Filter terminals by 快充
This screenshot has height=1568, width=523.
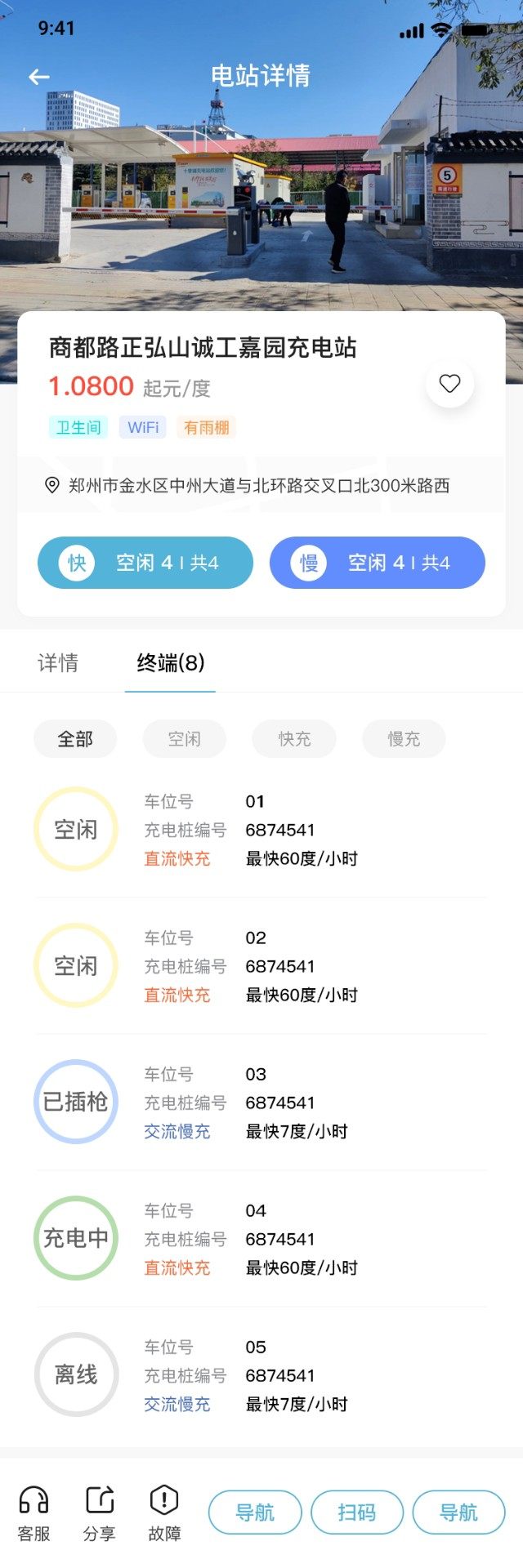coord(294,739)
